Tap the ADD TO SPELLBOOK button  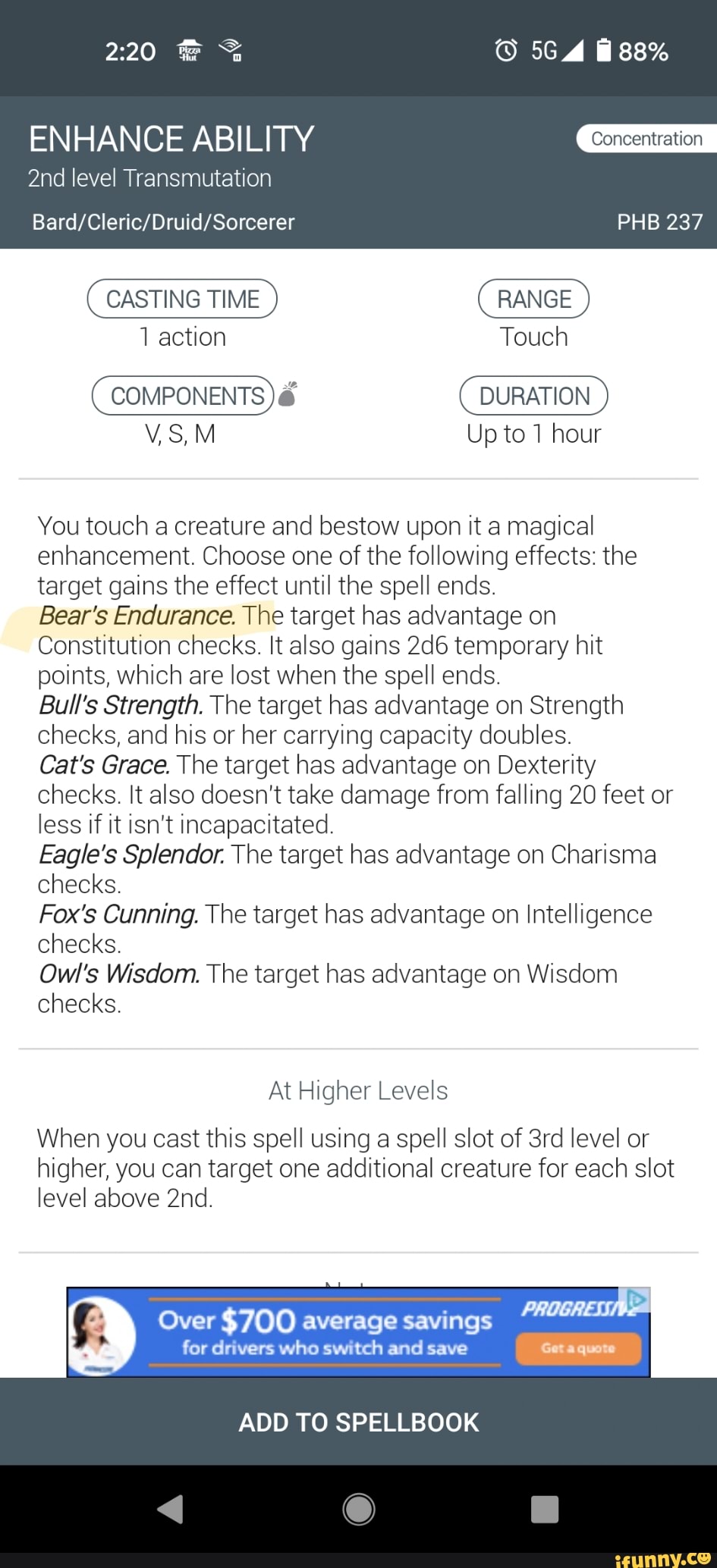pos(358,1422)
